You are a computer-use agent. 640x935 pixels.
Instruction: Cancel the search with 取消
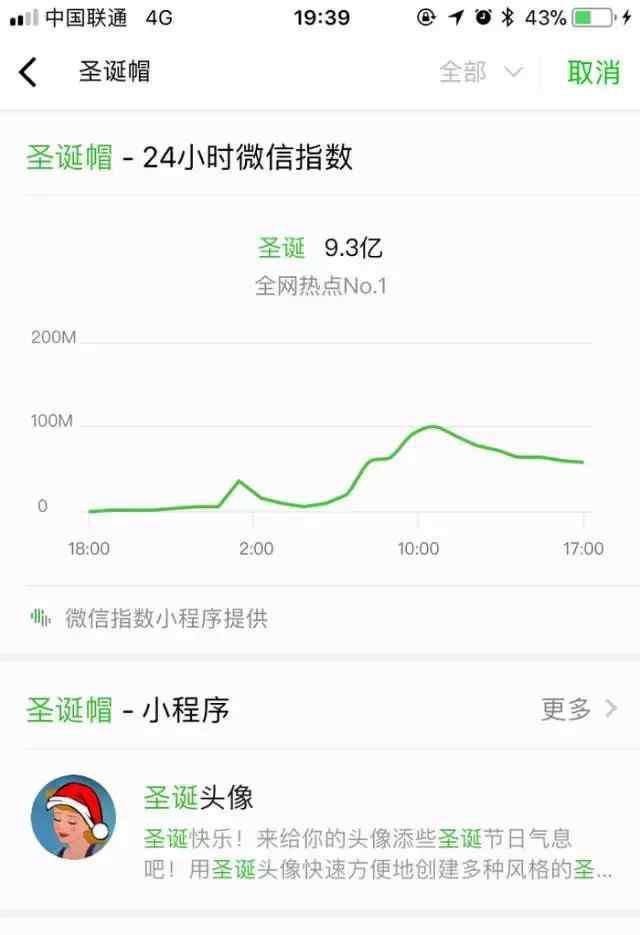click(593, 72)
